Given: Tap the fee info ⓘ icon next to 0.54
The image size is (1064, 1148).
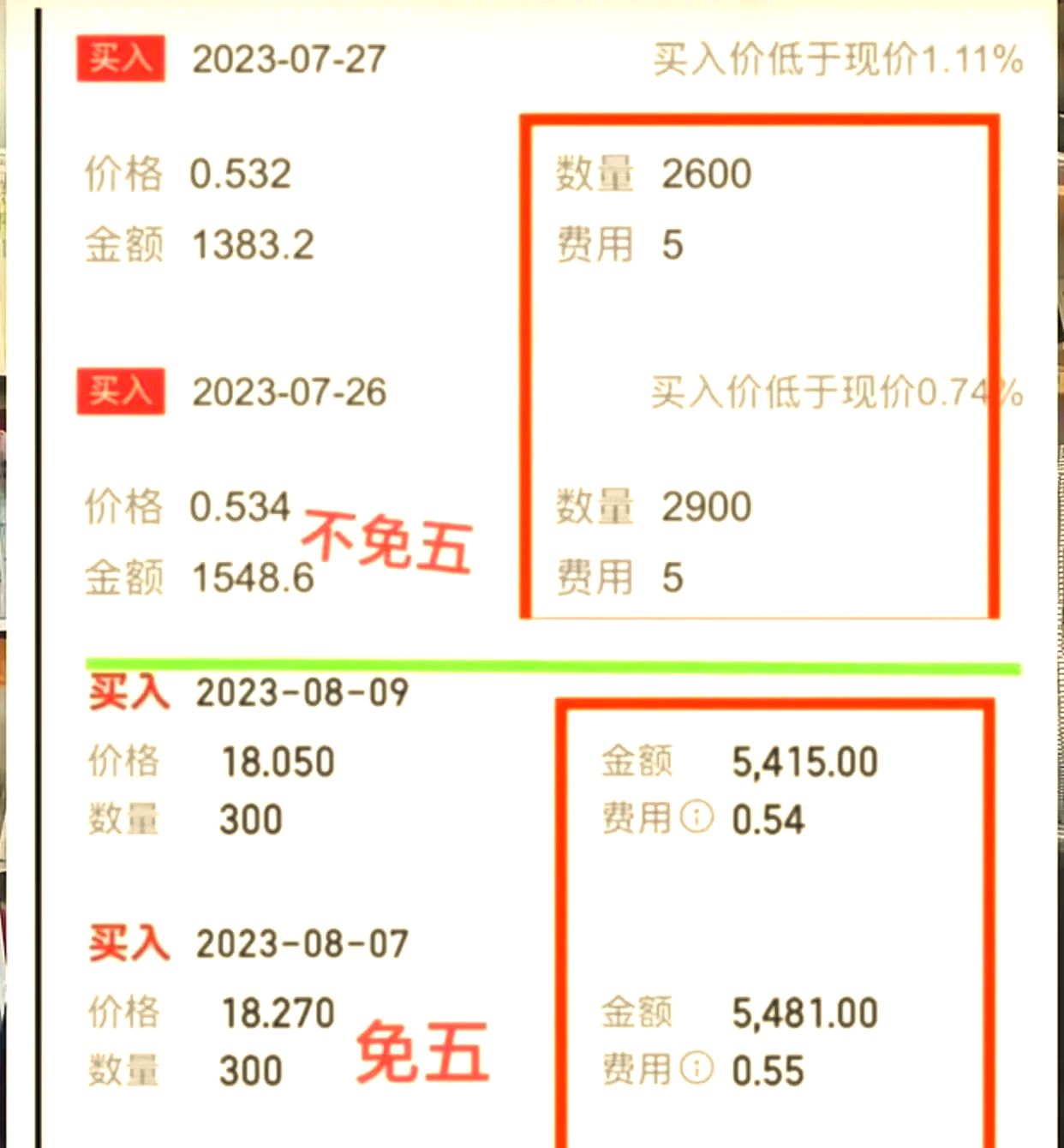Looking at the screenshot, I should click(696, 818).
